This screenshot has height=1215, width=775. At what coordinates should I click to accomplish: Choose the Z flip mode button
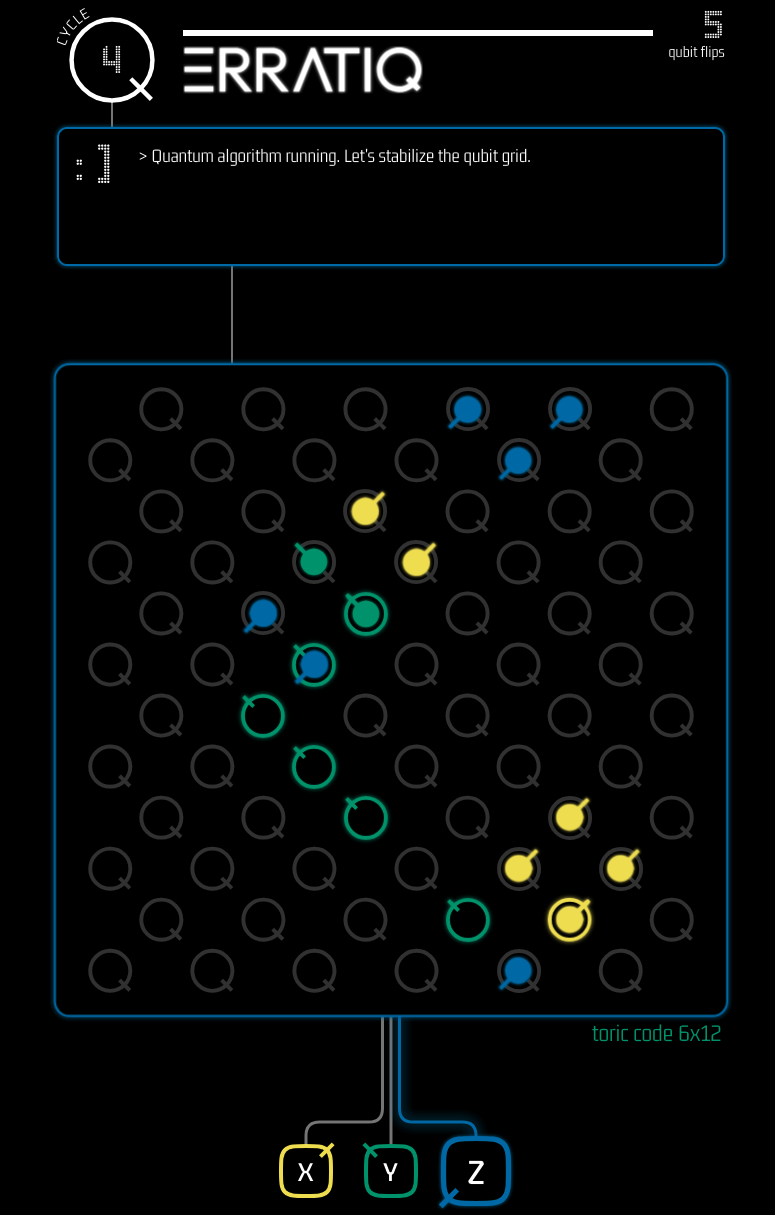476,1171
